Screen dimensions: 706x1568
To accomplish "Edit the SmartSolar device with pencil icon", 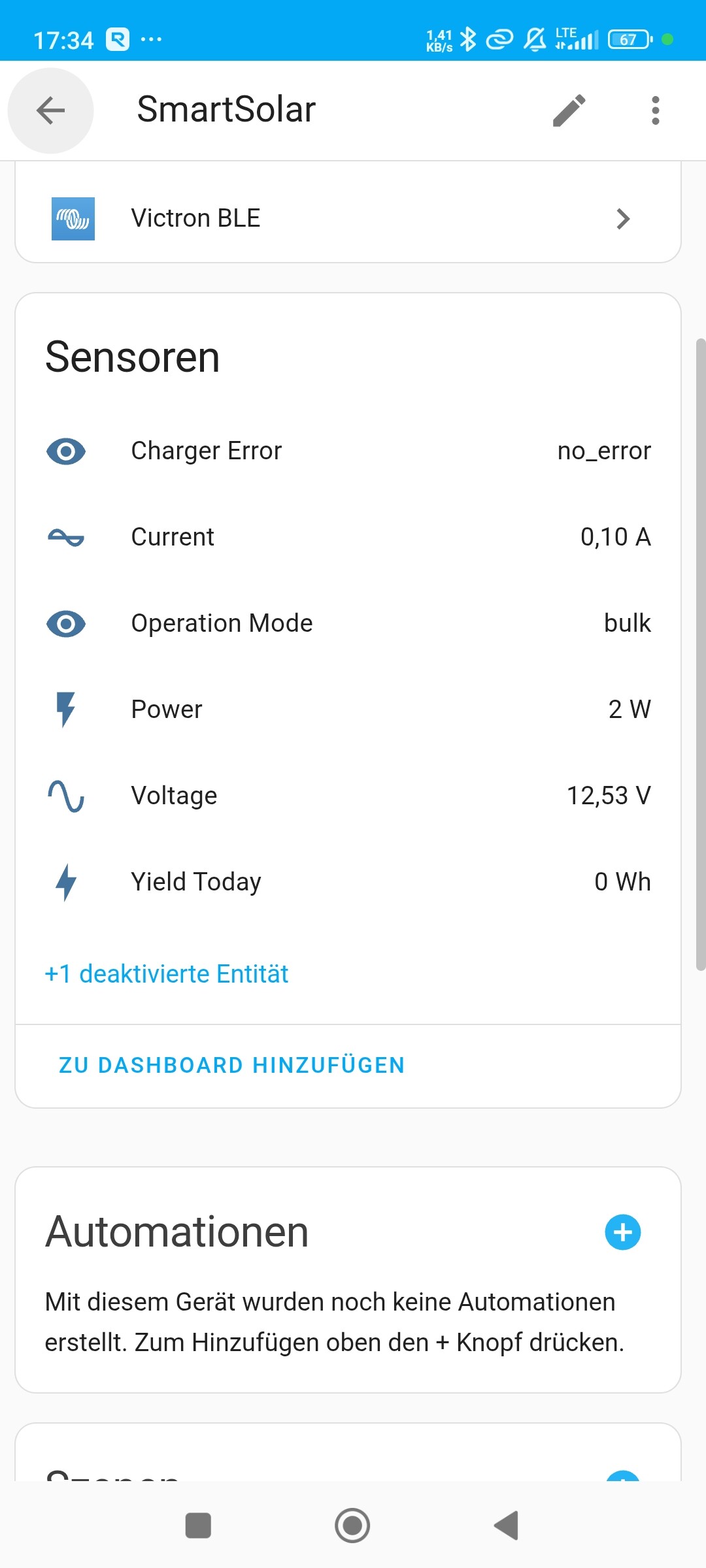I will pyautogui.click(x=569, y=110).
